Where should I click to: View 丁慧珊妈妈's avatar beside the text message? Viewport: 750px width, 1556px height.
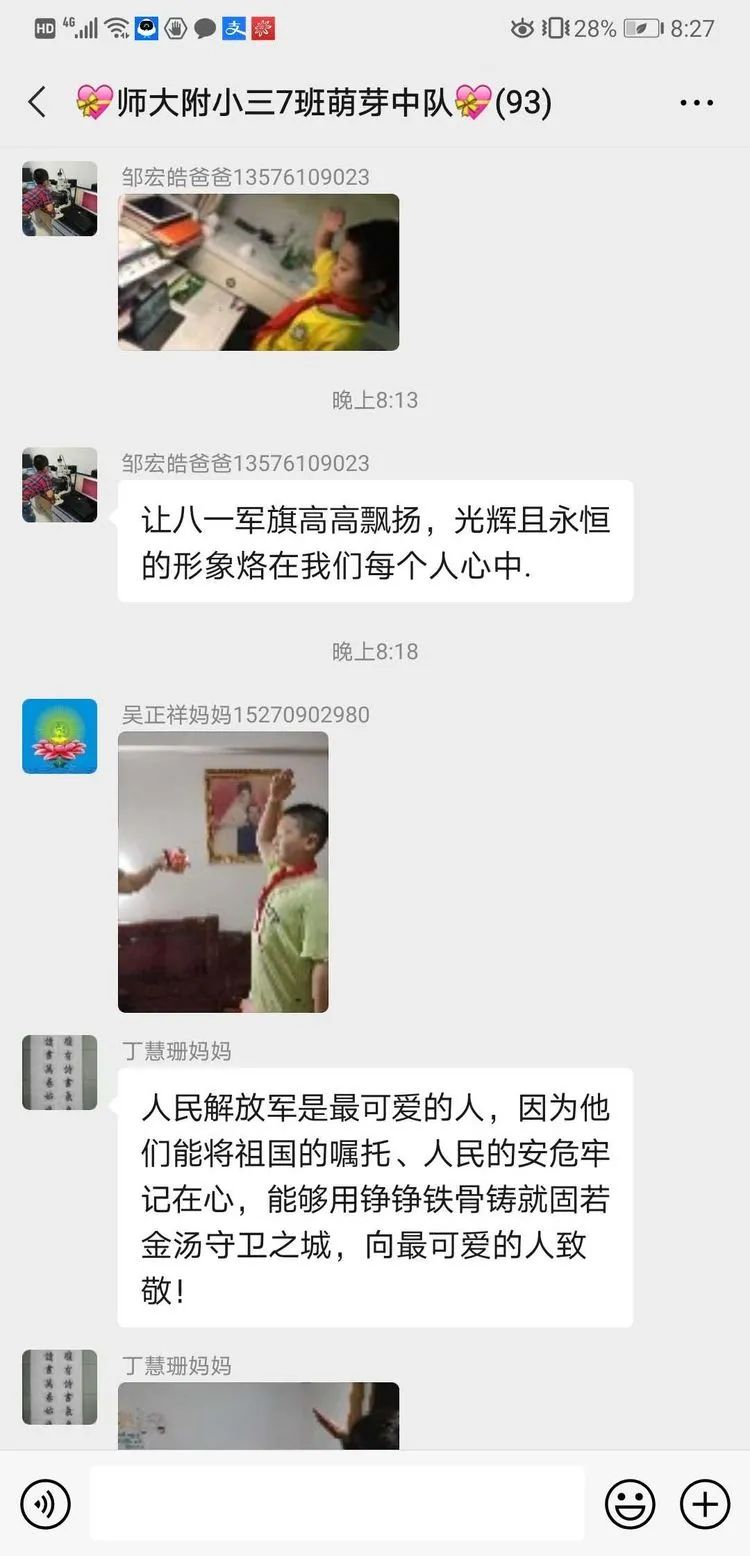coord(60,1072)
